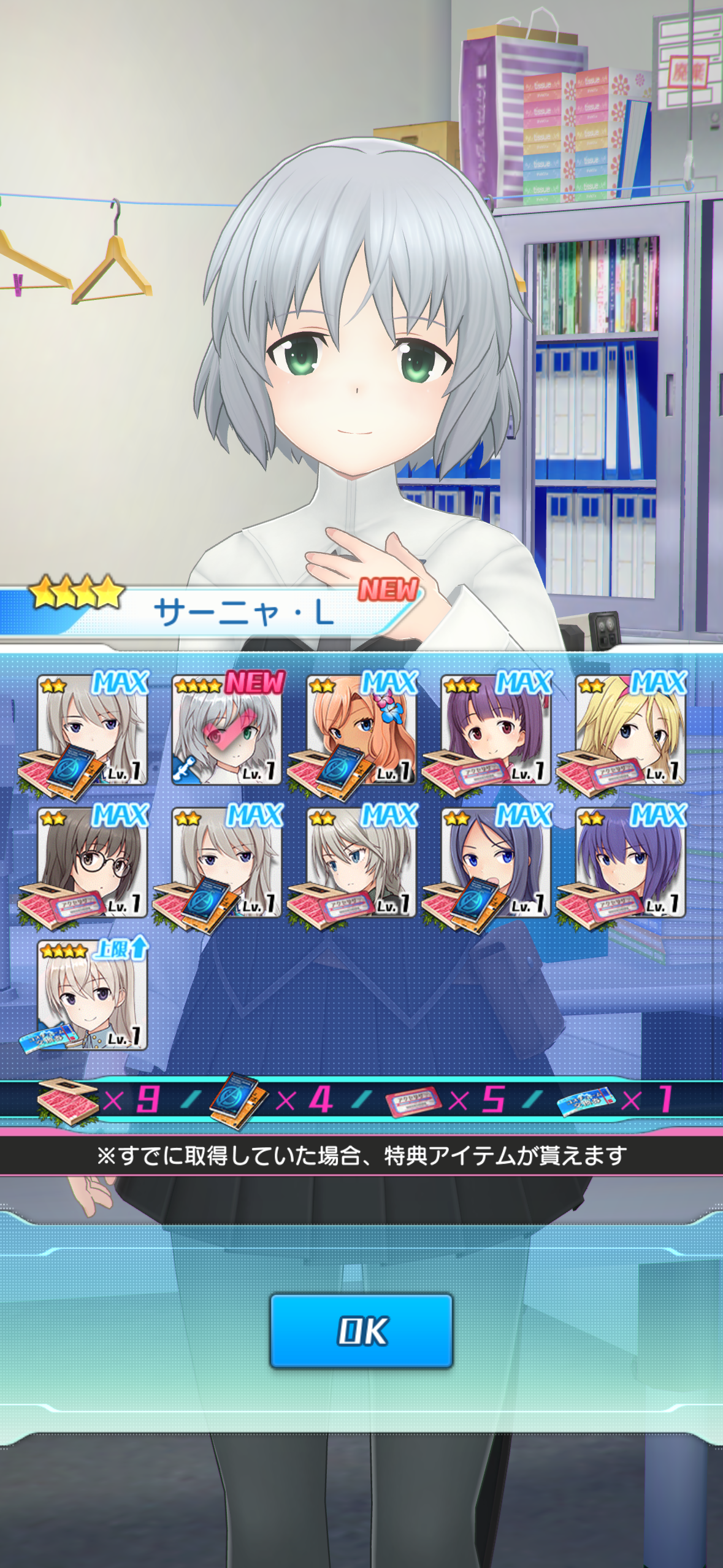Open the brown-haired character wearing glasses
Viewport: 723px width, 1568px height.
[92, 863]
